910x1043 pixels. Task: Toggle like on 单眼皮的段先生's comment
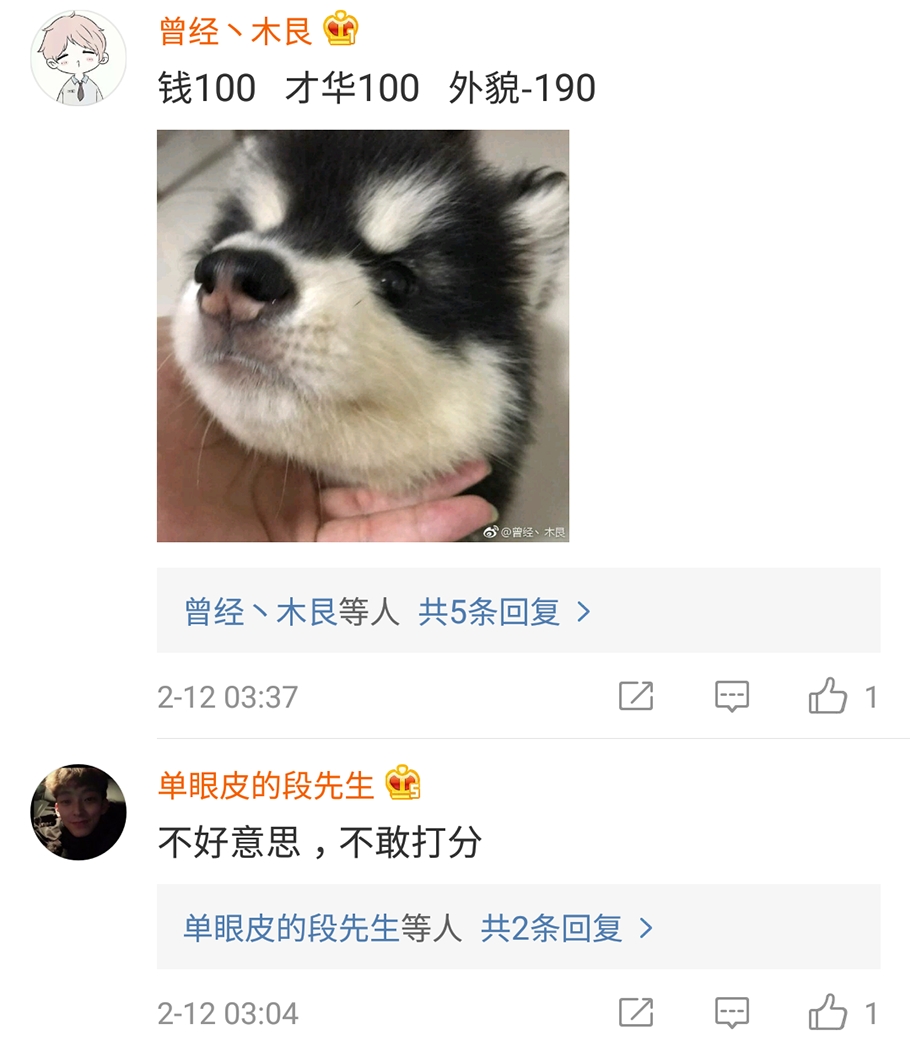click(x=826, y=1012)
